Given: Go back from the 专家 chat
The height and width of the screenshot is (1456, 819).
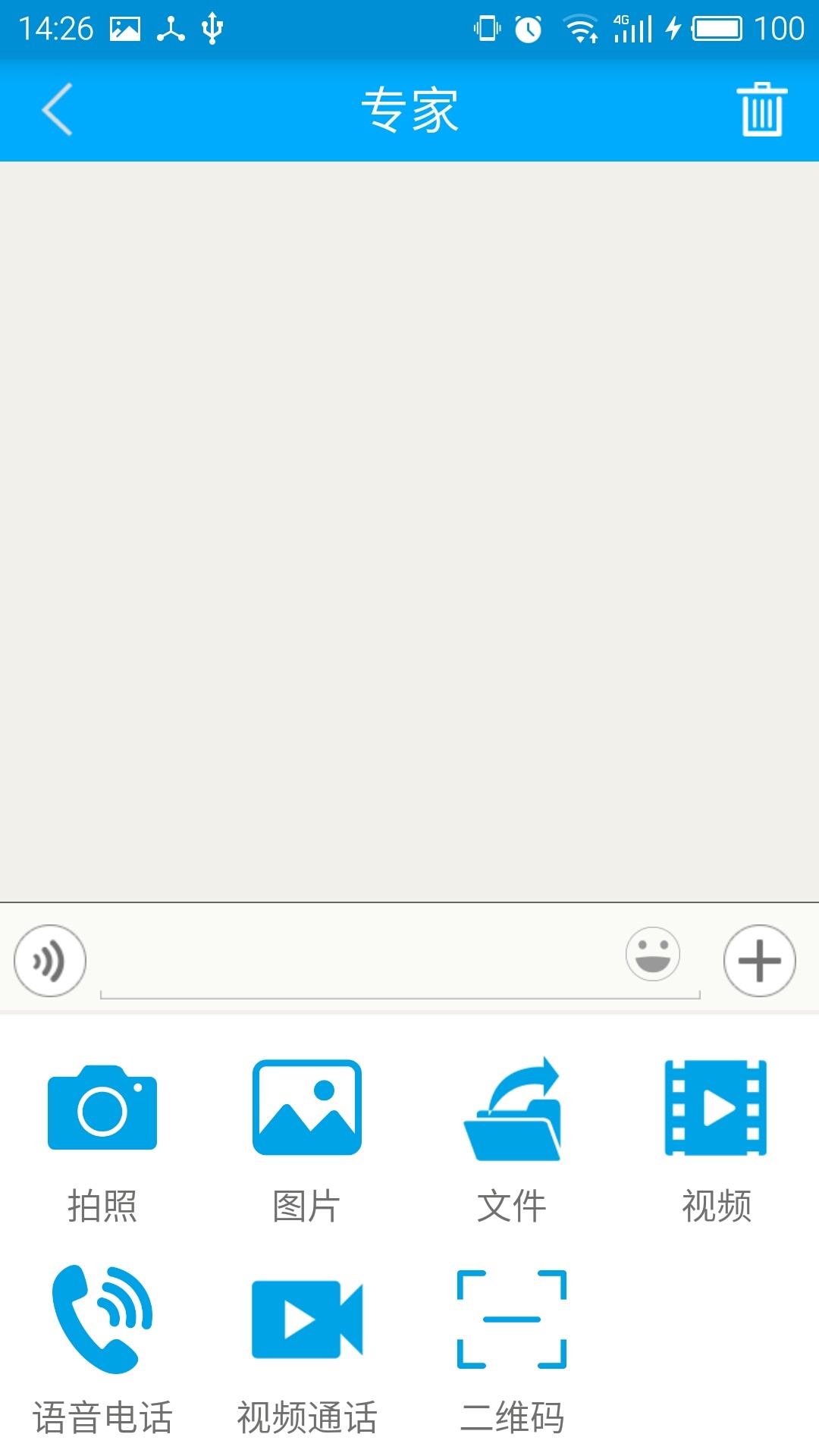Looking at the screenshot, I should click(x=57, y=110).
